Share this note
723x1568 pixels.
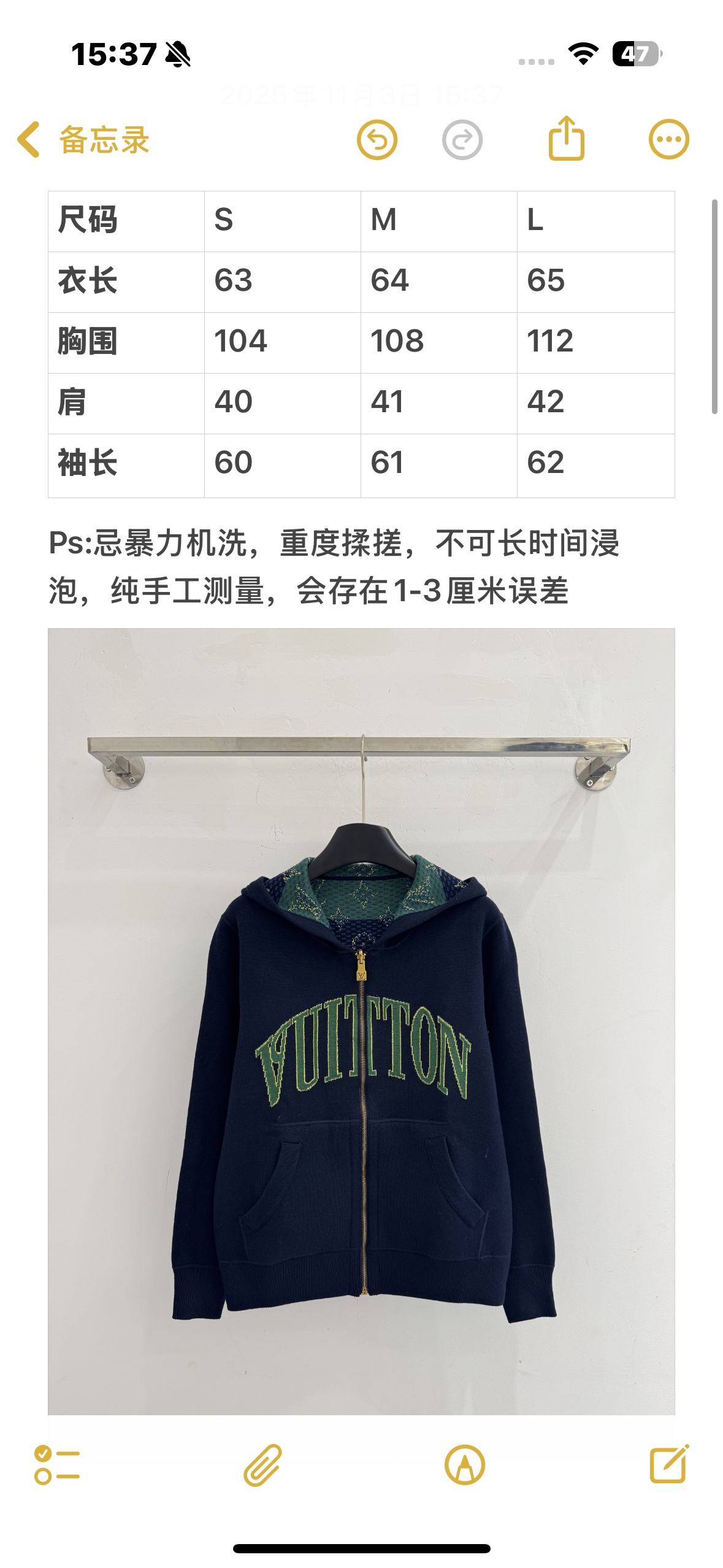(565, 139)
